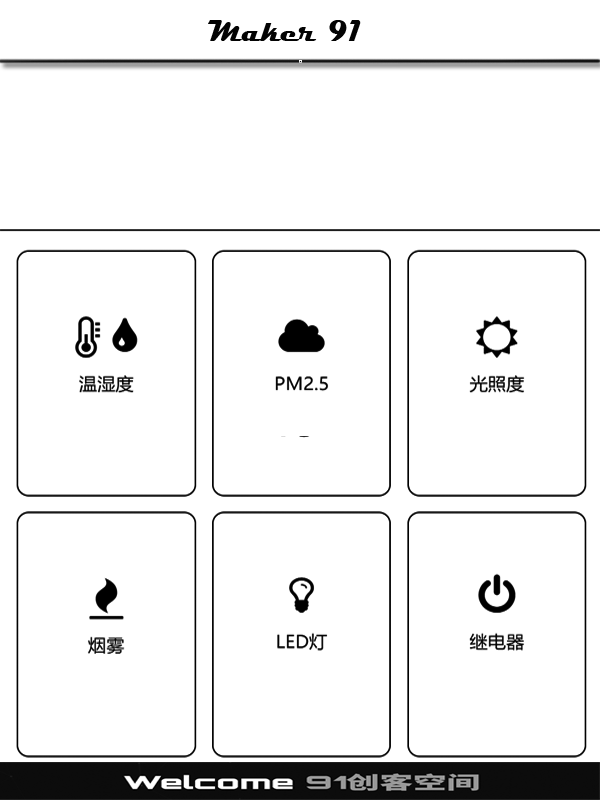Open the 继电器 relay card
The image size is (600, 800).
pos(496,634)
